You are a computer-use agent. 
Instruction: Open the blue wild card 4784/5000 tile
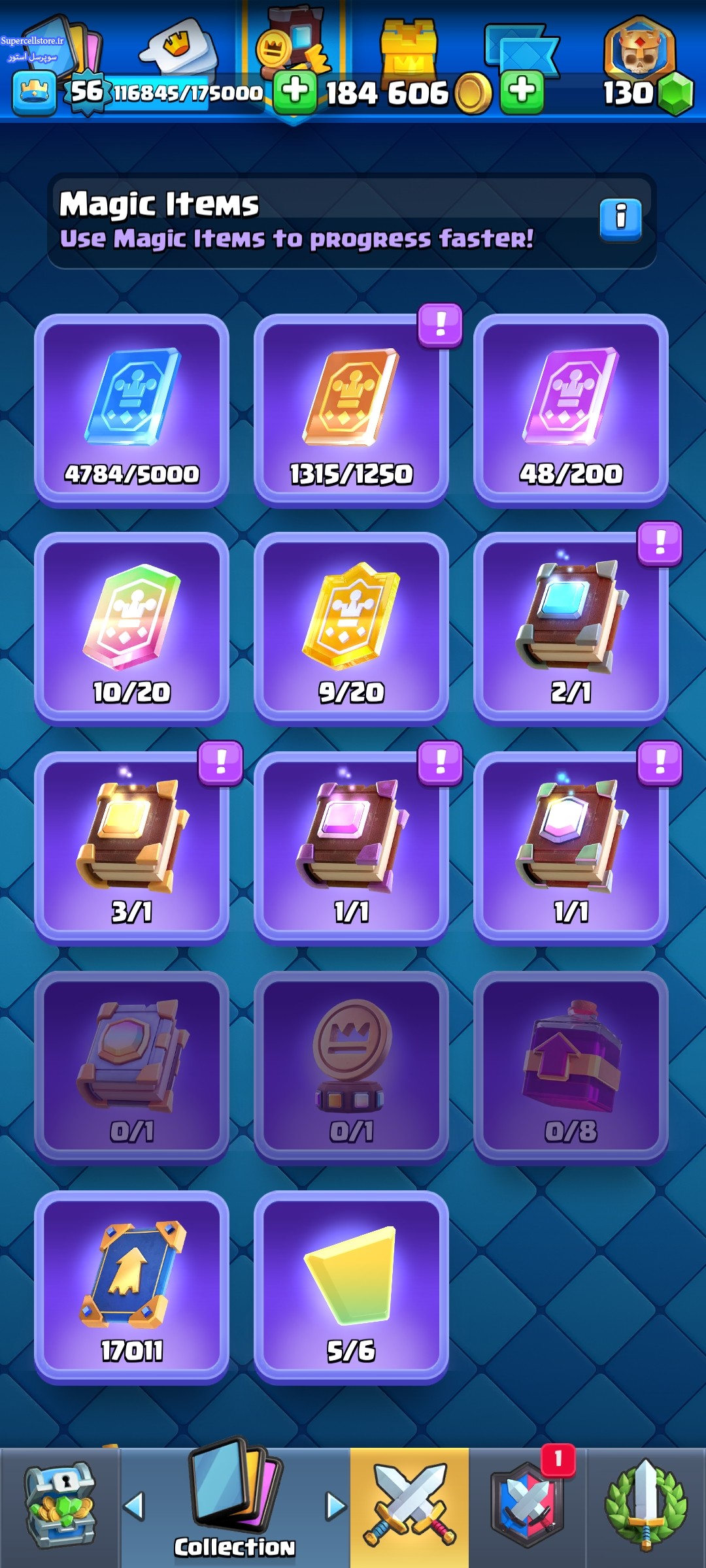[131, 410]
